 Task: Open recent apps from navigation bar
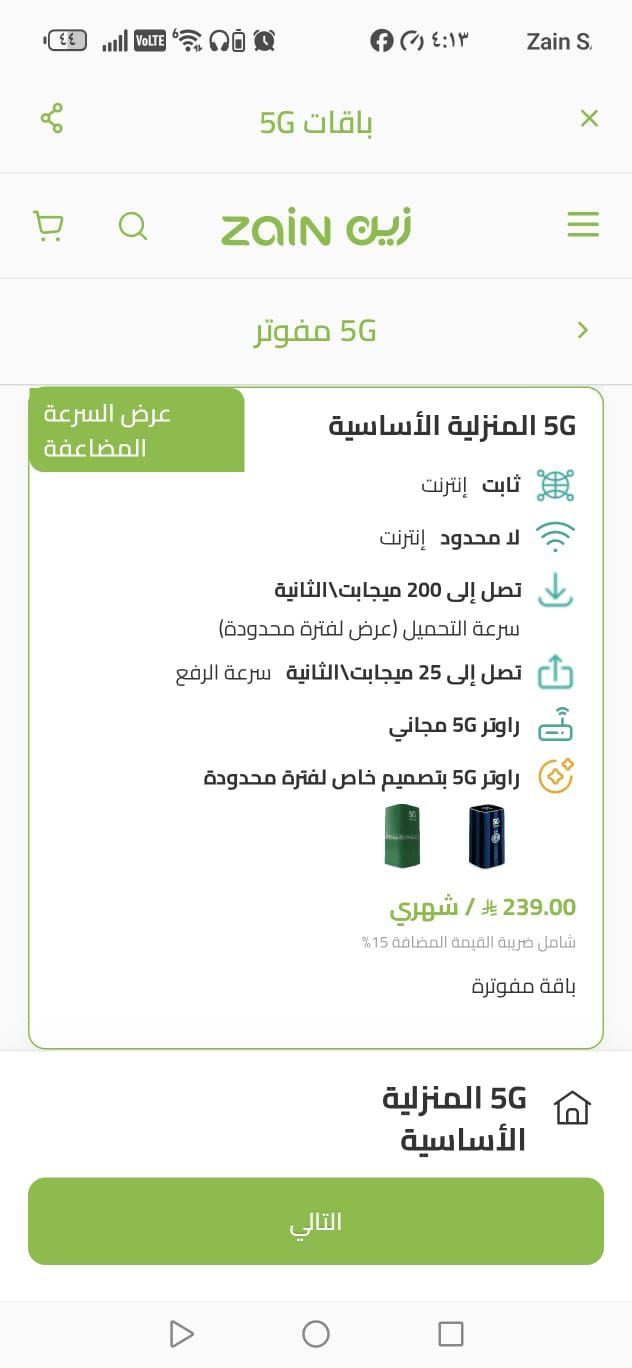click(x=451, y=1333)
